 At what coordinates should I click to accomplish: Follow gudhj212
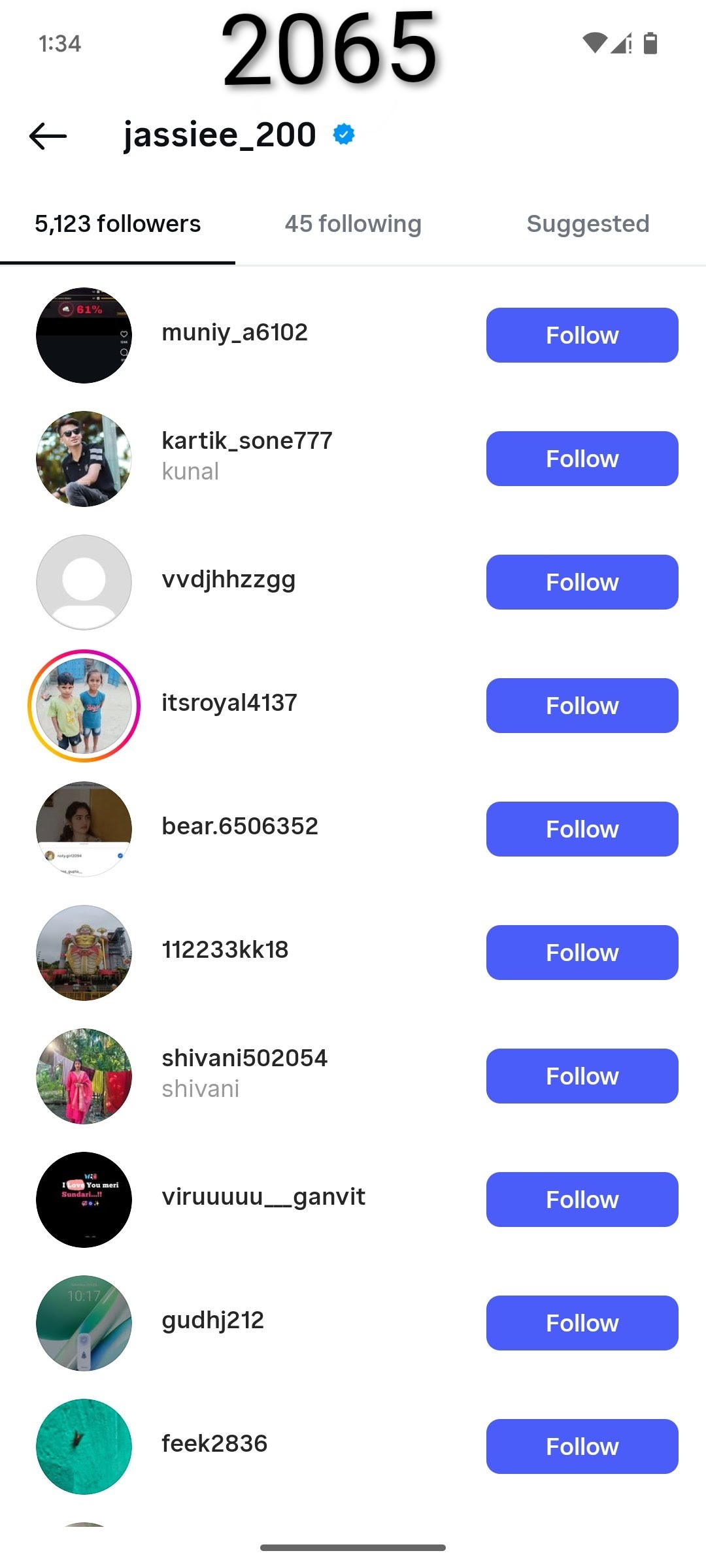[582, 1323]
